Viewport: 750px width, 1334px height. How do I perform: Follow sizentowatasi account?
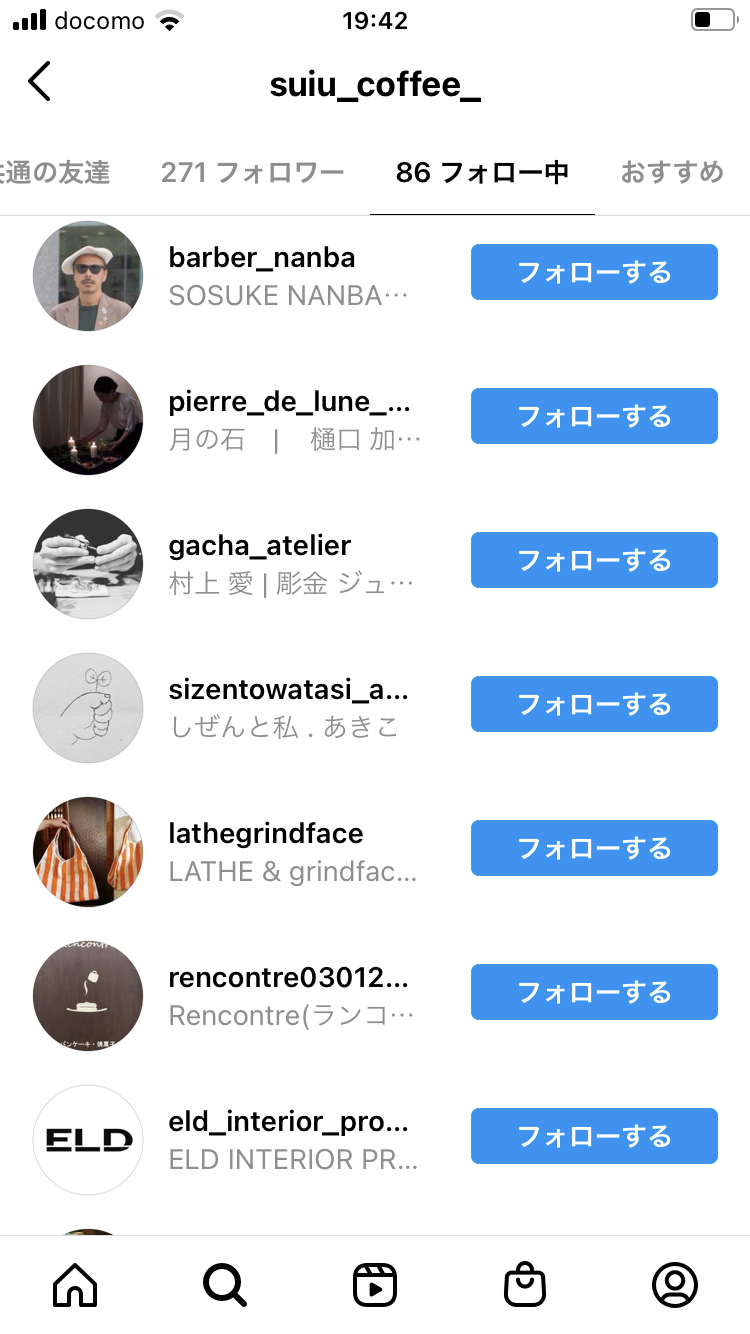594,704
